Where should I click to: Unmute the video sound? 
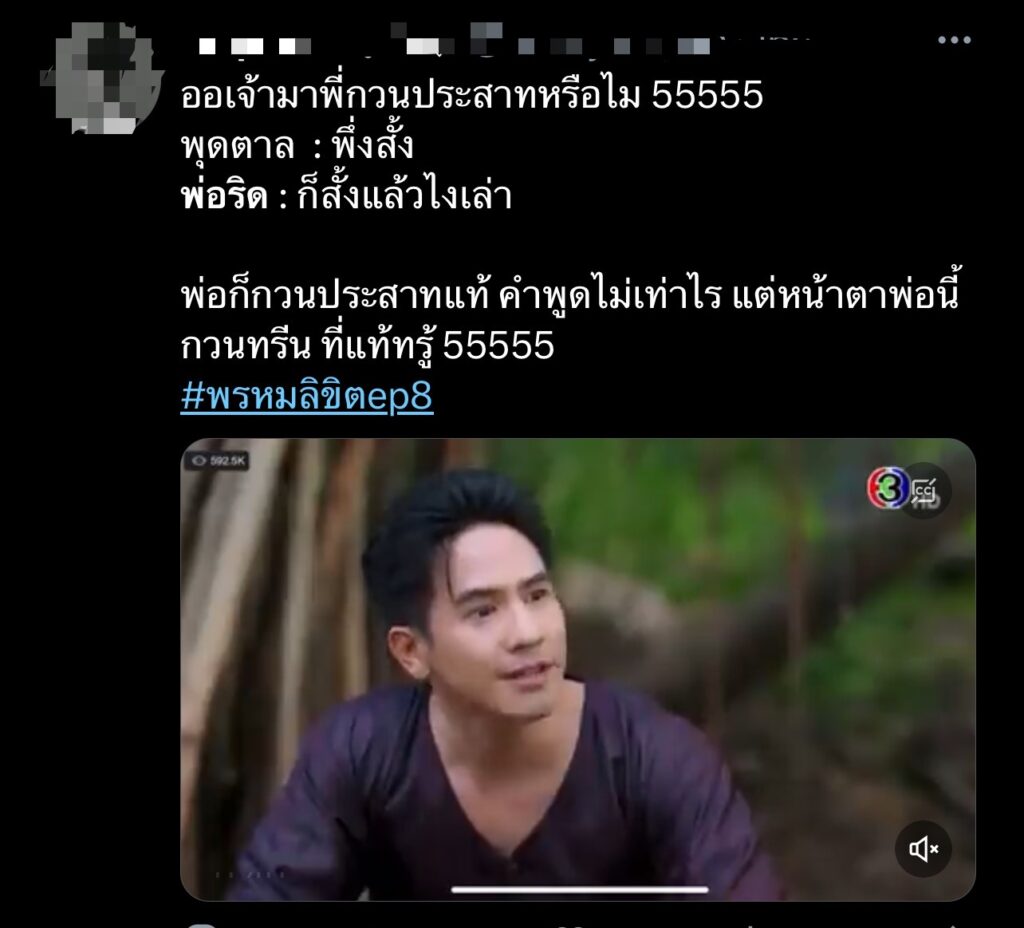point(922,849)
